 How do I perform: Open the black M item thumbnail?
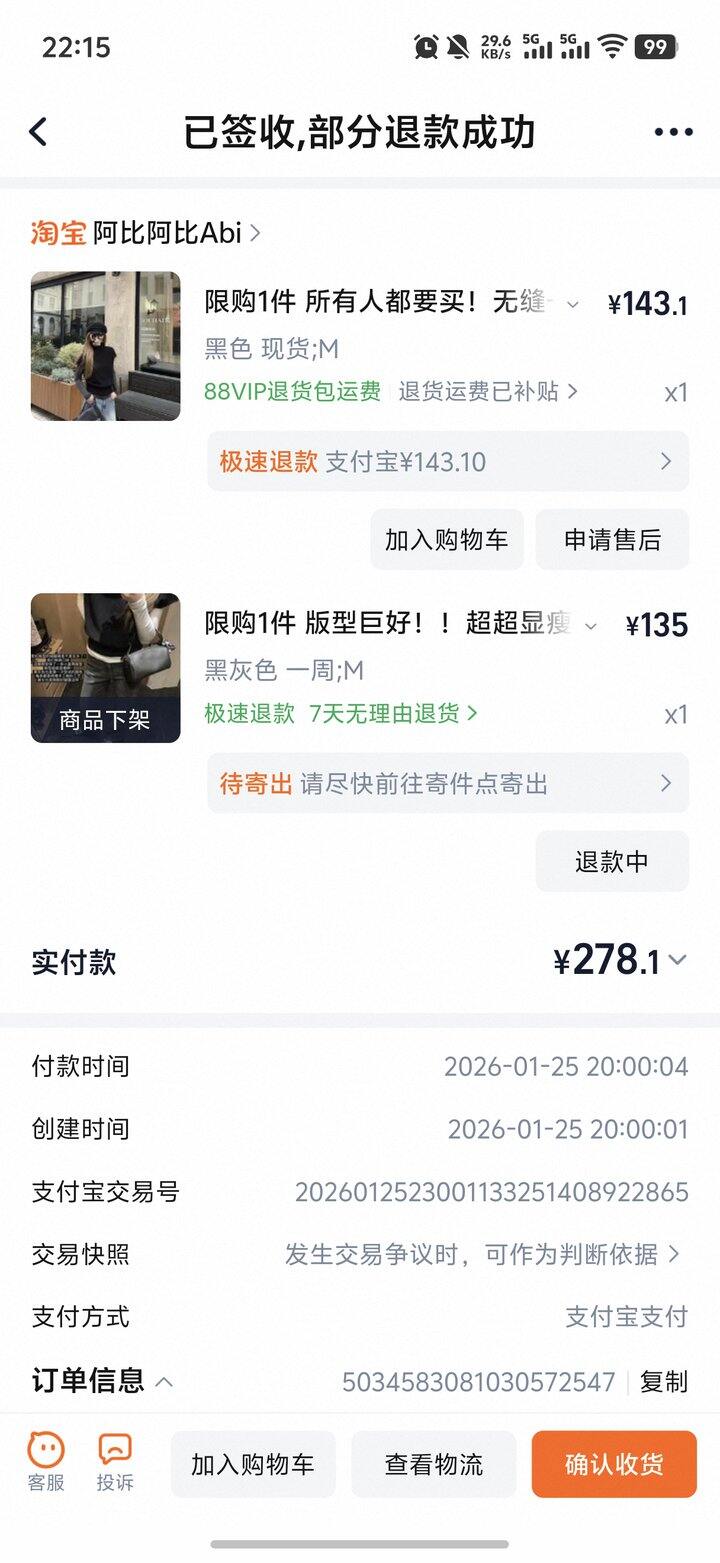tap(106, 346)
